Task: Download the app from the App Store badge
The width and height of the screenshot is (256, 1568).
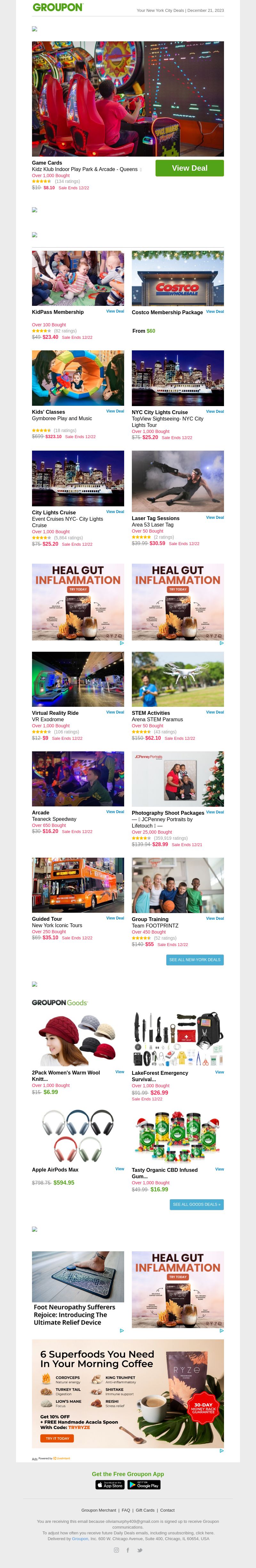Action: 110,1485
